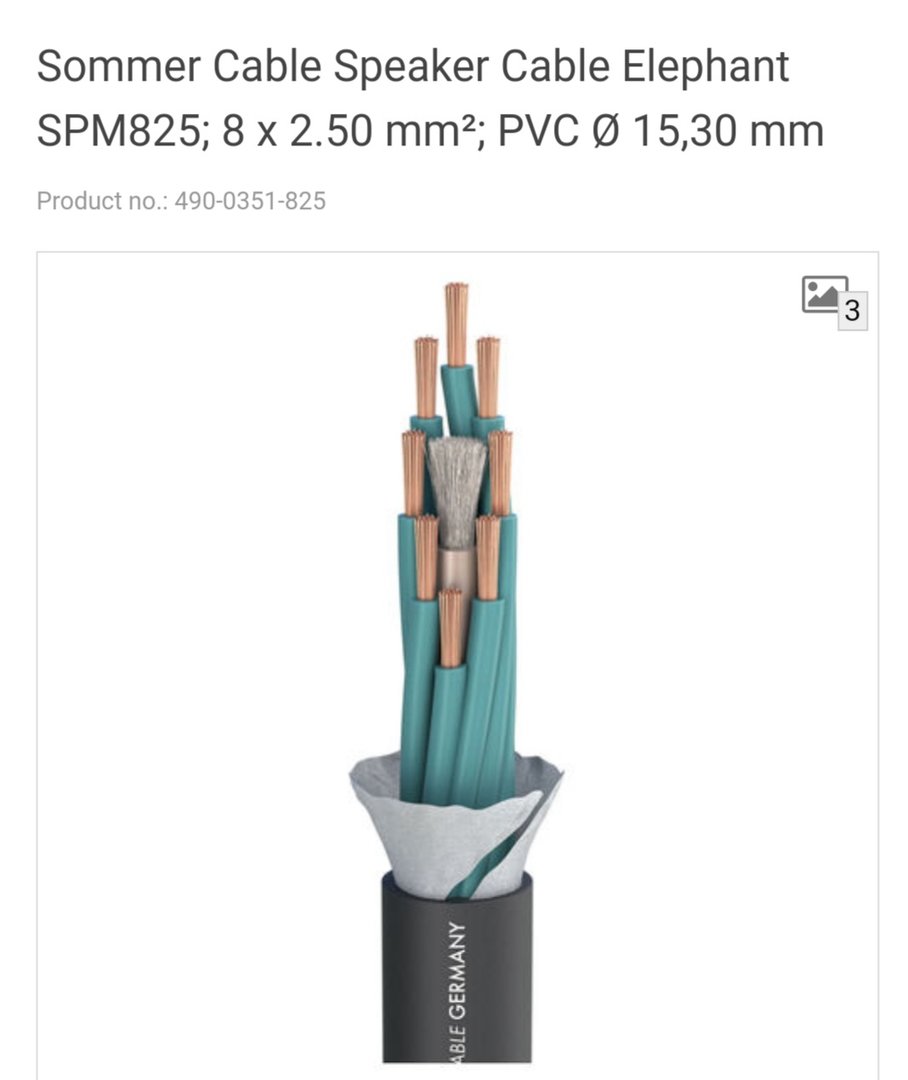Open the image gallery icon showing 3 photos
The height and width of the screenshot is (1080, 908).
point(832,299)
